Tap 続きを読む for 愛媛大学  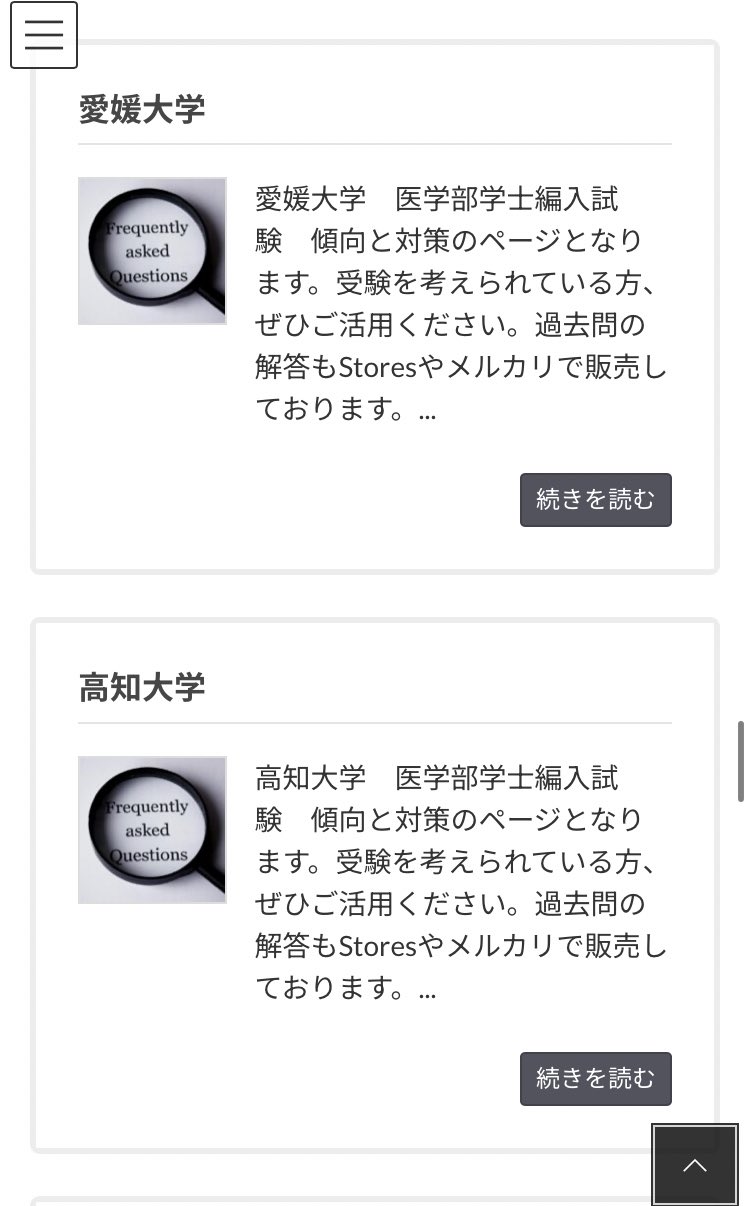pyautogui.click(x=595, y=500)
